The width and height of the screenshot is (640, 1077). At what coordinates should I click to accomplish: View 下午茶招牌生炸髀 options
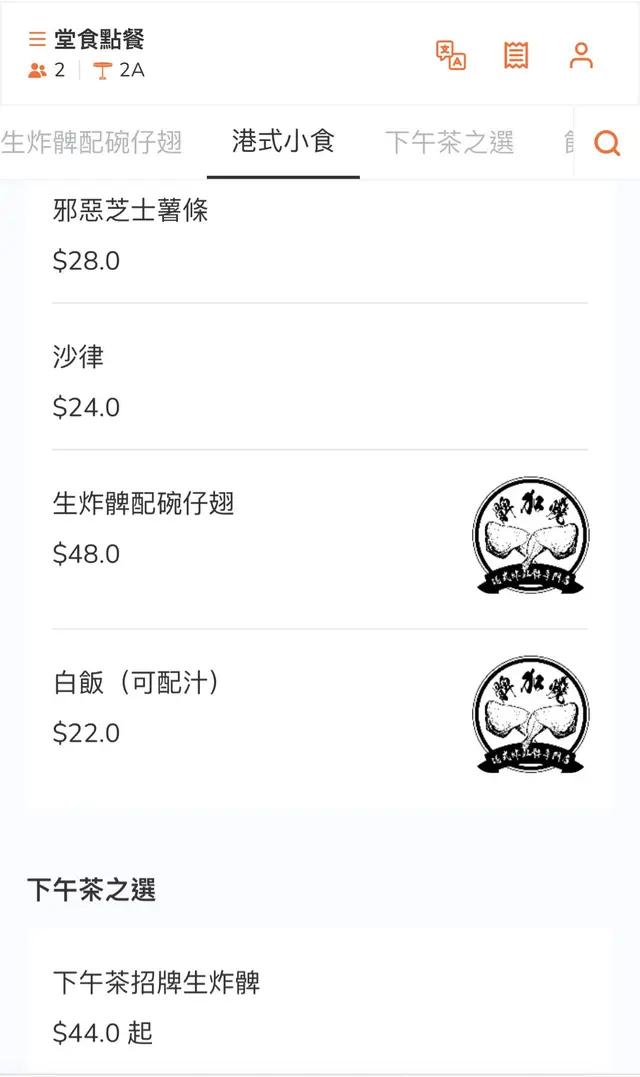157,983
